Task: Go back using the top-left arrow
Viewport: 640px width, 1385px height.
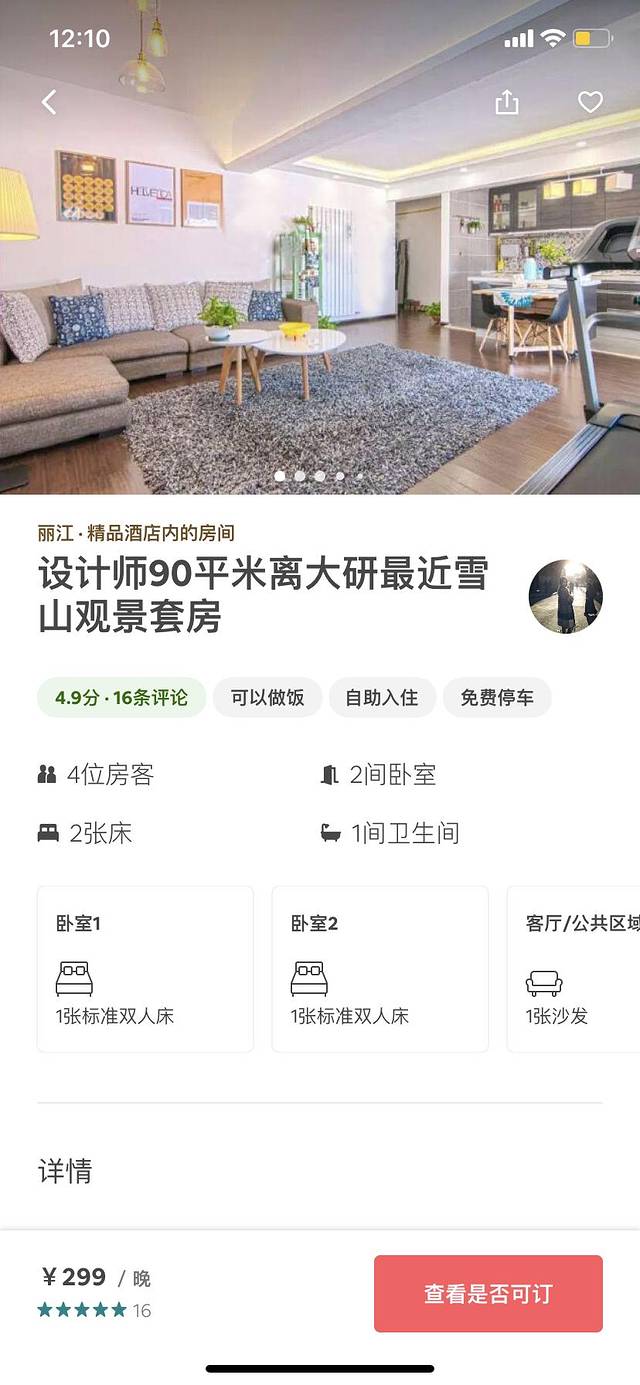Action: coord(49,102)
